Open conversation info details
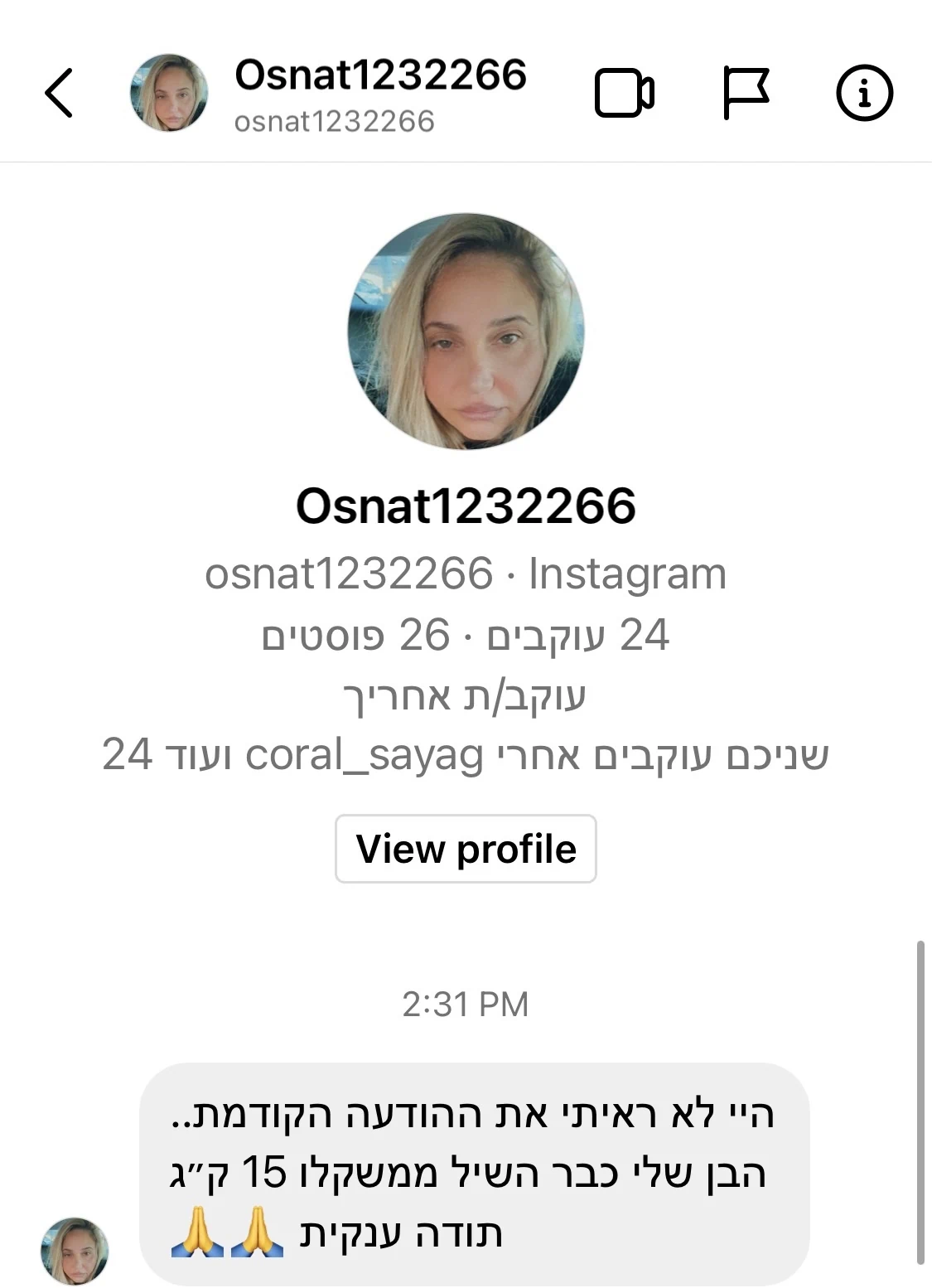 864,93
